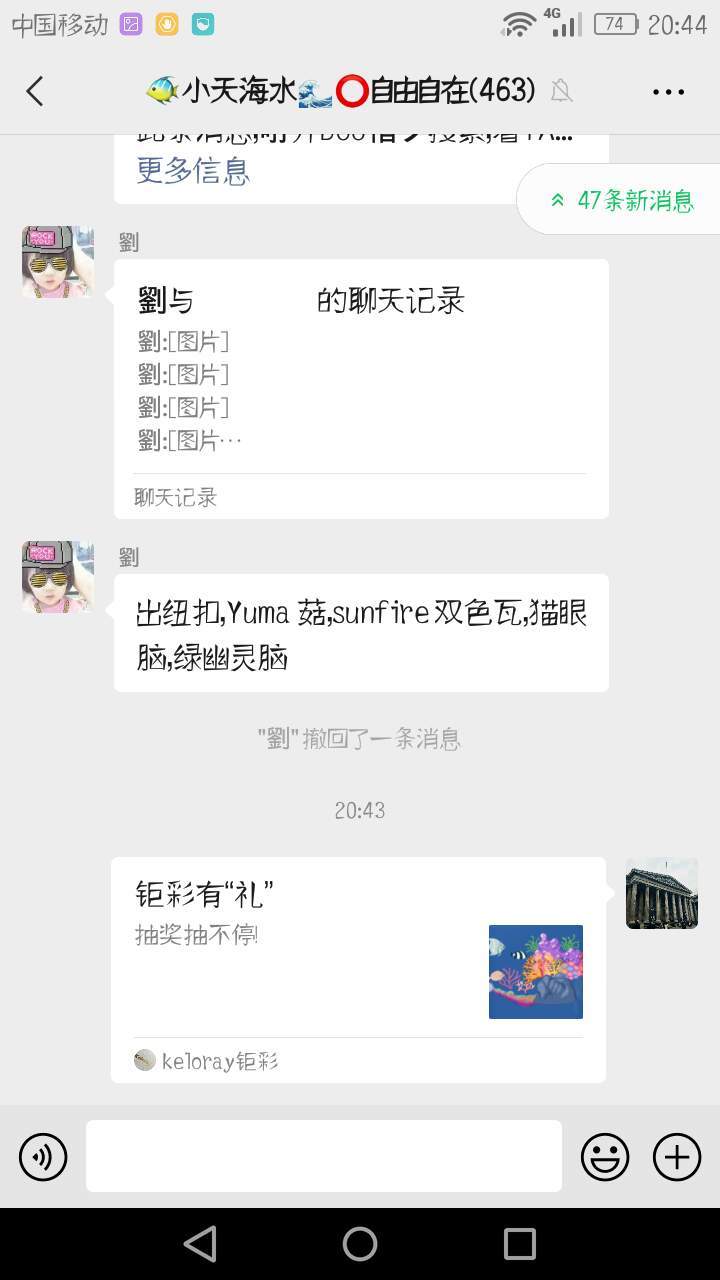Image resolution: width=720 pixels, height=1280 pixels.
Task: Open the plus attachments menu
Action: click(677, 1157)
